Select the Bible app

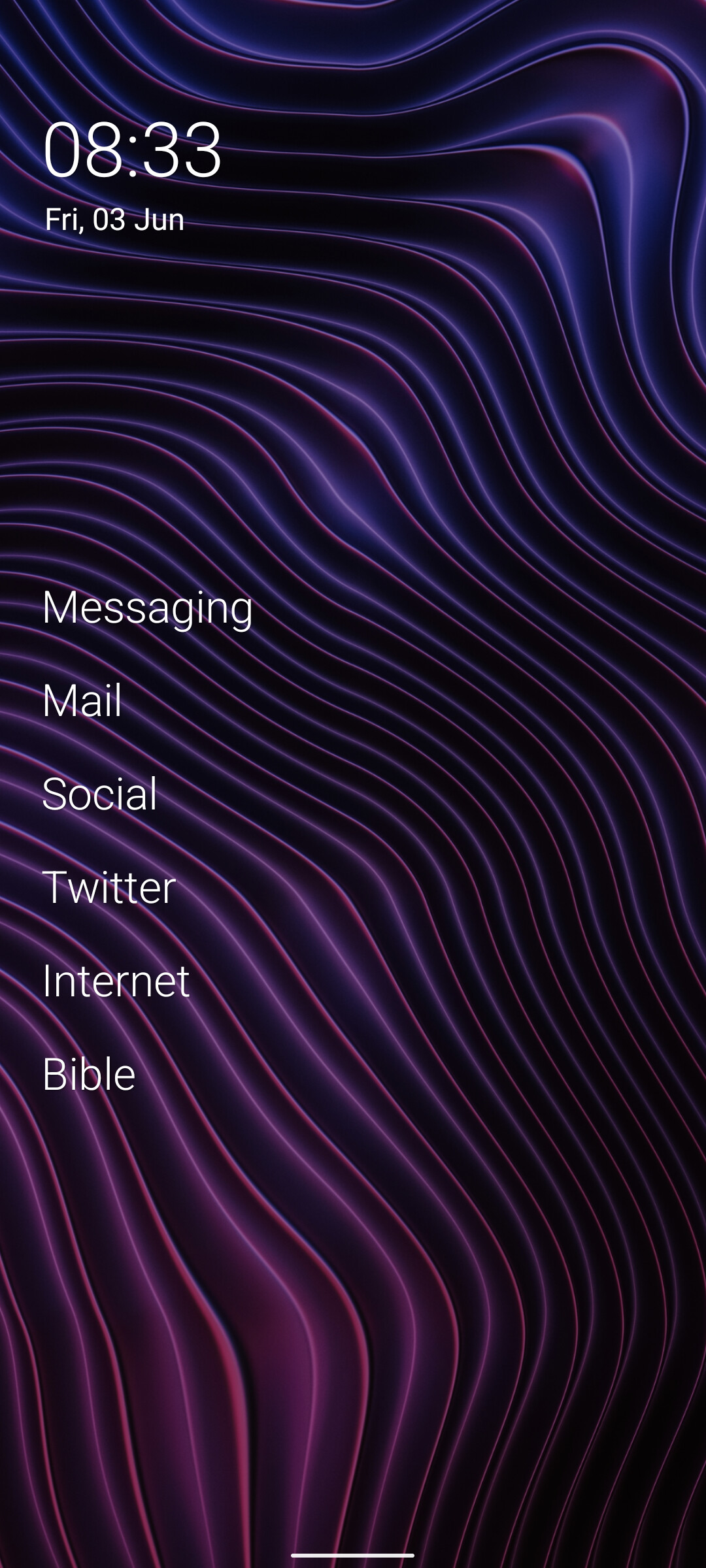tap(89, 1075)
